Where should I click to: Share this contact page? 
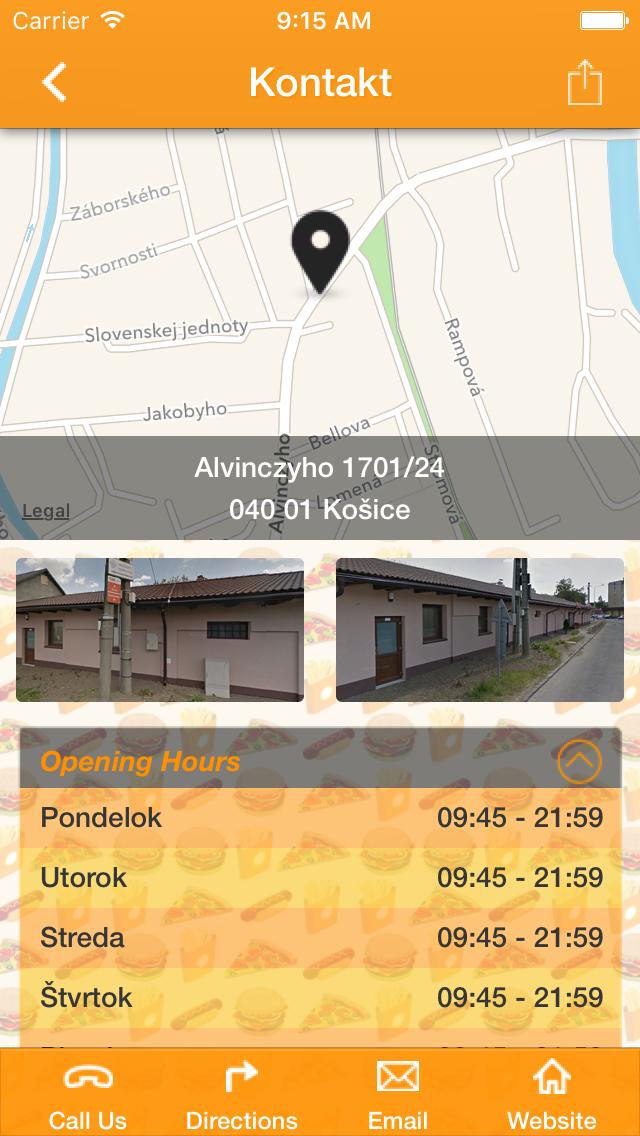coord(585,82)
